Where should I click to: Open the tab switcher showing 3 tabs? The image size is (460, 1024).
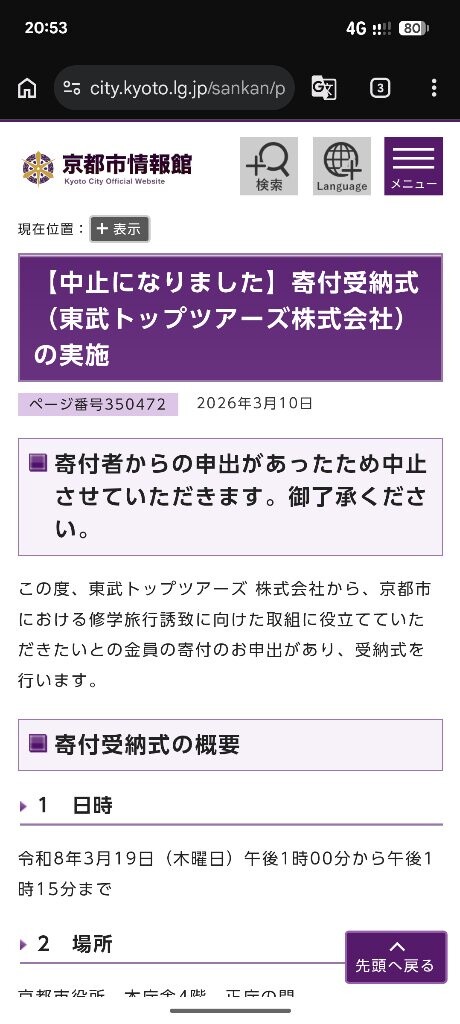380,88
